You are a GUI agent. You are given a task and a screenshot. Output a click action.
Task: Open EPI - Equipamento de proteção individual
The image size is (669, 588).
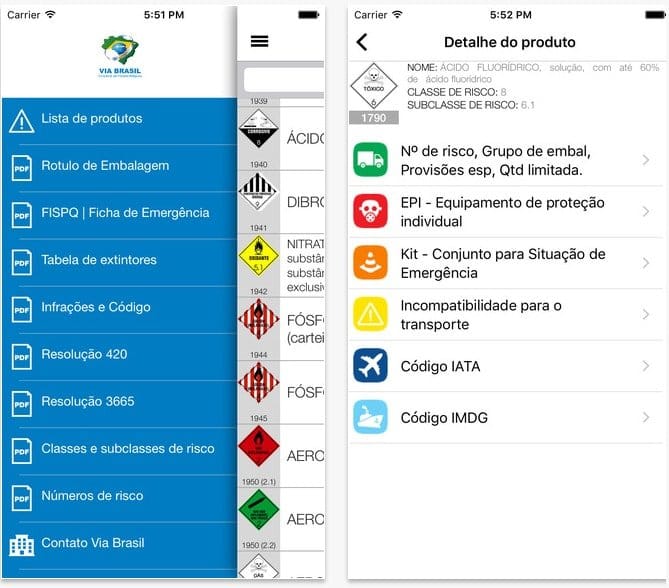506,212
